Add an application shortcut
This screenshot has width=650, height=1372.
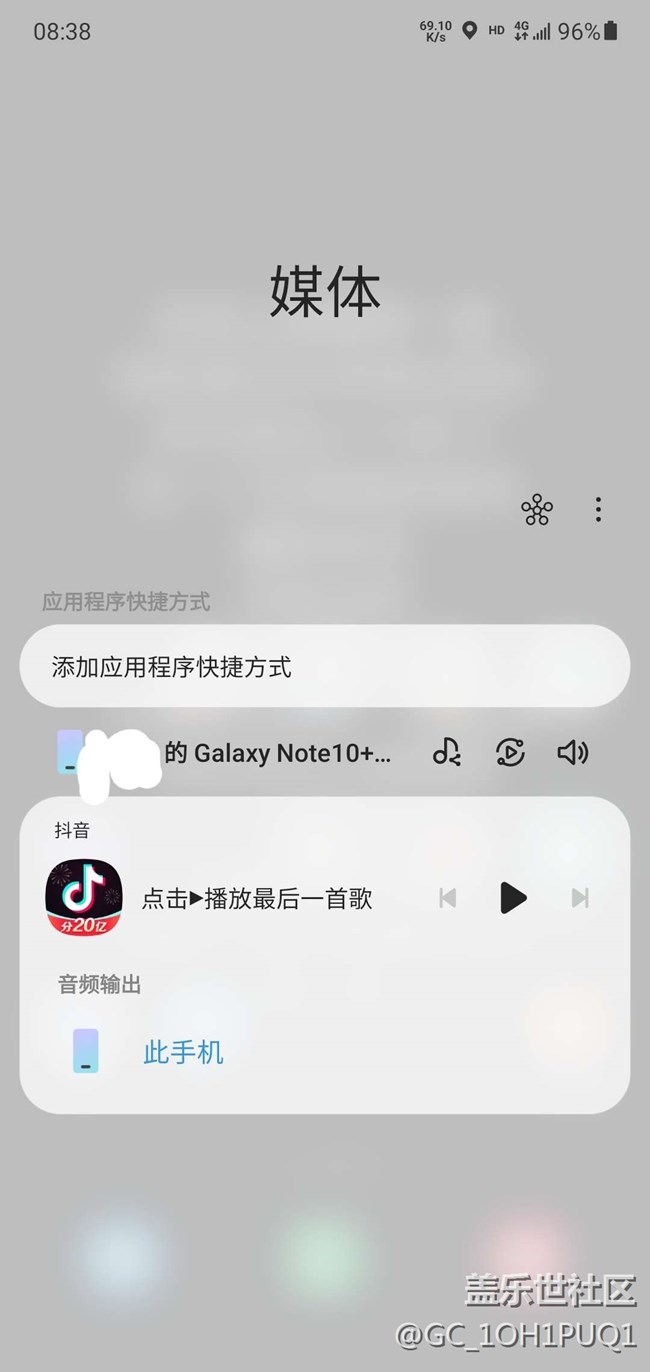pos(325,666)
